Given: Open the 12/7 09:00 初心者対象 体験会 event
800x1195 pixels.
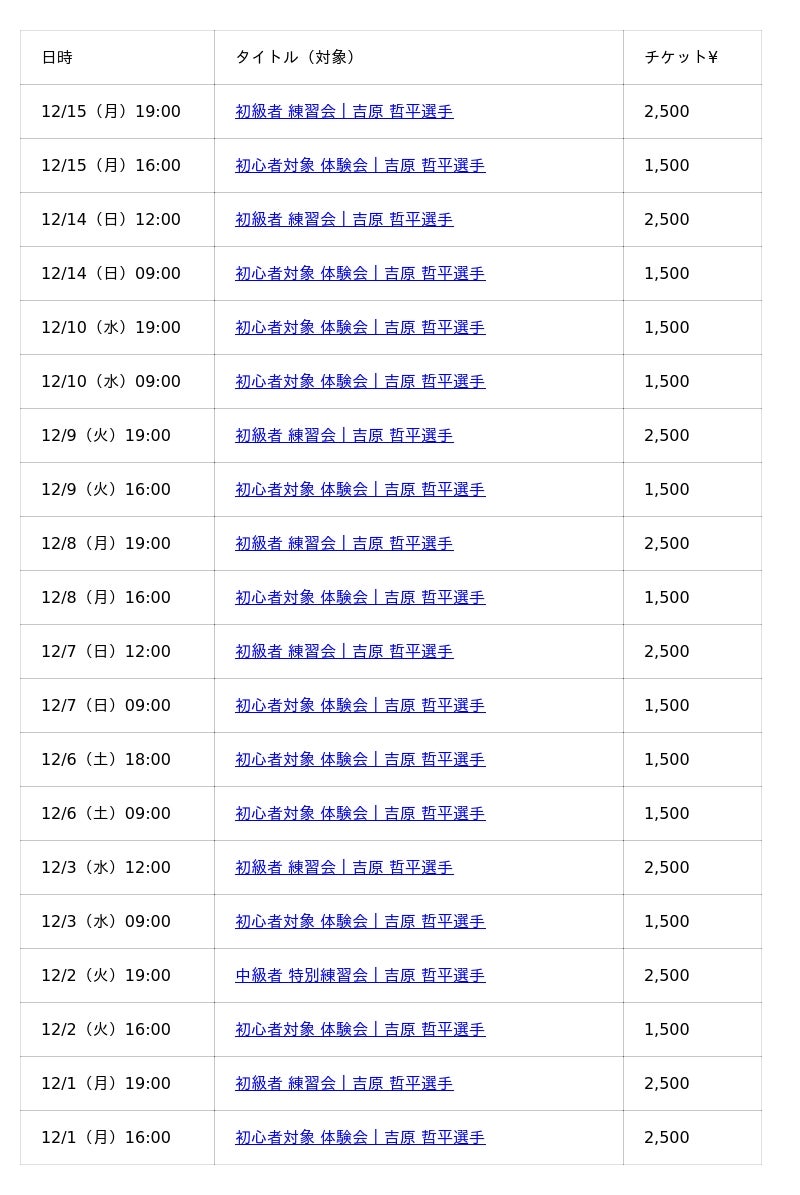Looking at the screenshot, I should 360,706.
